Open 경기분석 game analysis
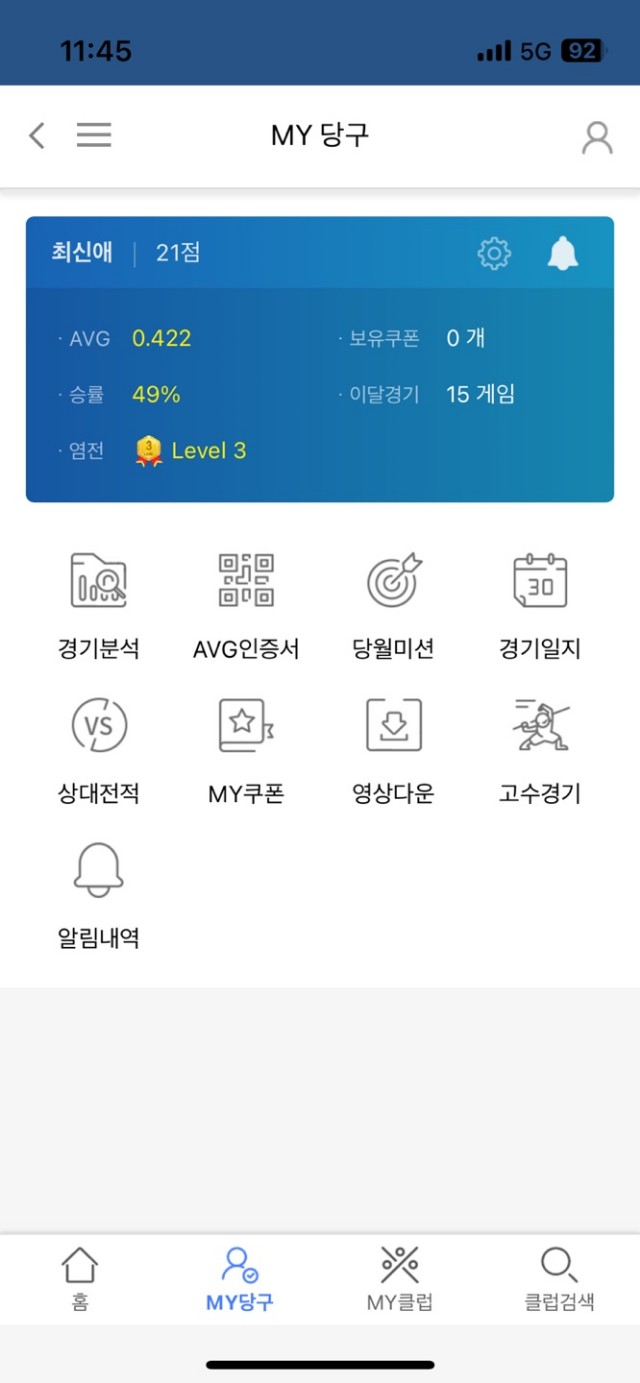The width and height of the screenshot is (640, 1383). pos(98,606)
